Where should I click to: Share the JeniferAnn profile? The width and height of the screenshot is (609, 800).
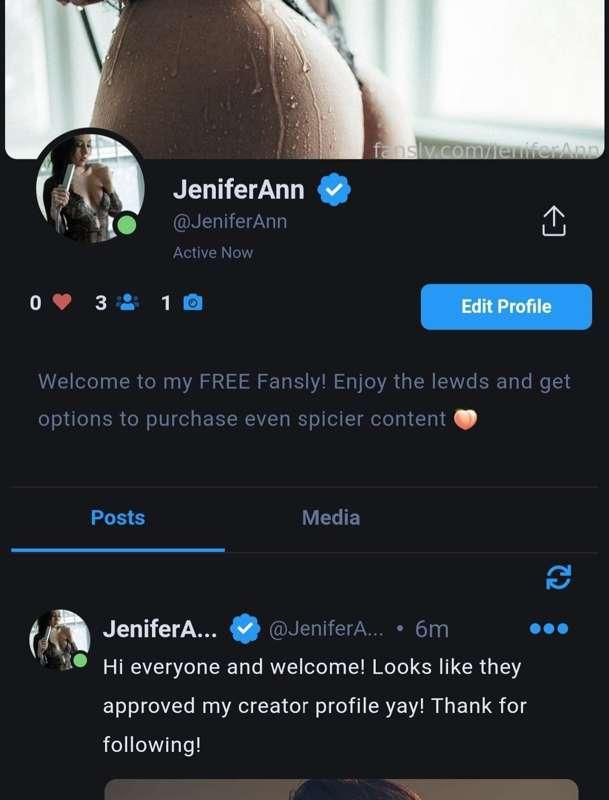click(554, 221)
